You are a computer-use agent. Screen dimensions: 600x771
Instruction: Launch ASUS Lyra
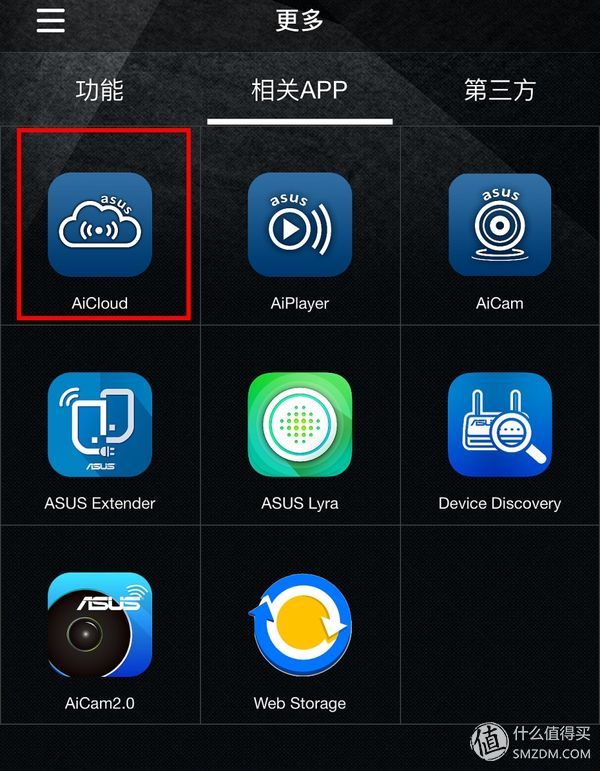pos(300,426)
